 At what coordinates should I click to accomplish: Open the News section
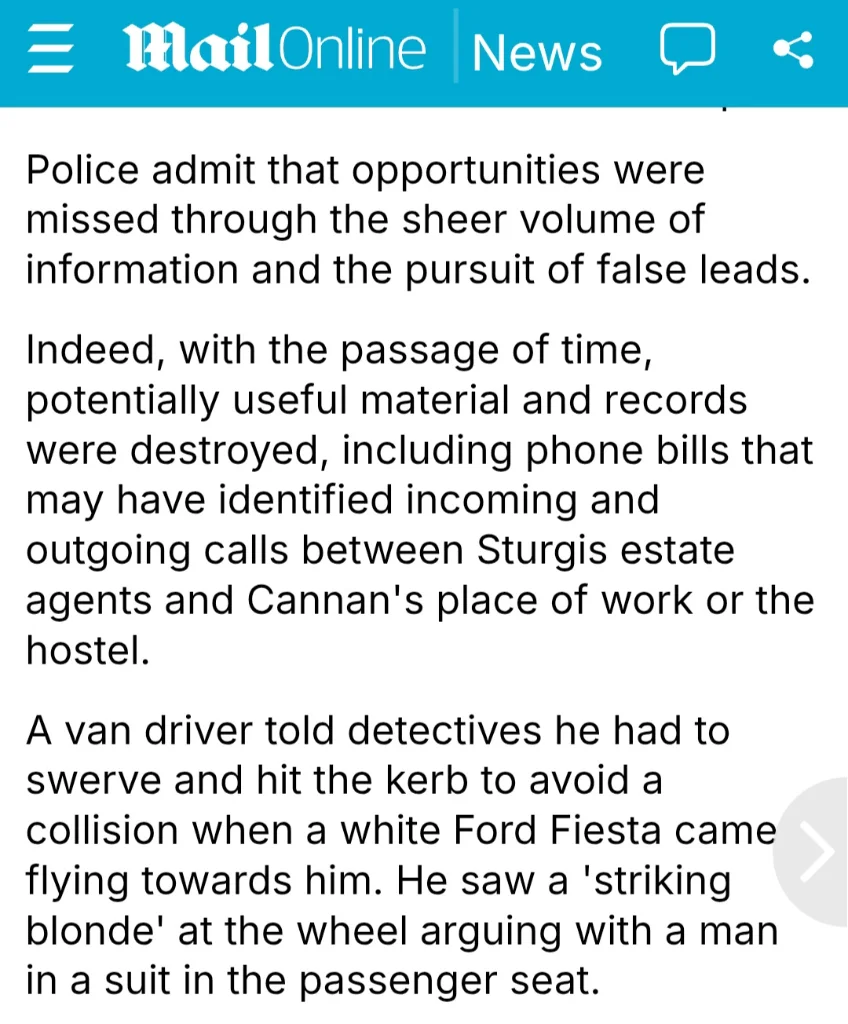coord(537,52)
